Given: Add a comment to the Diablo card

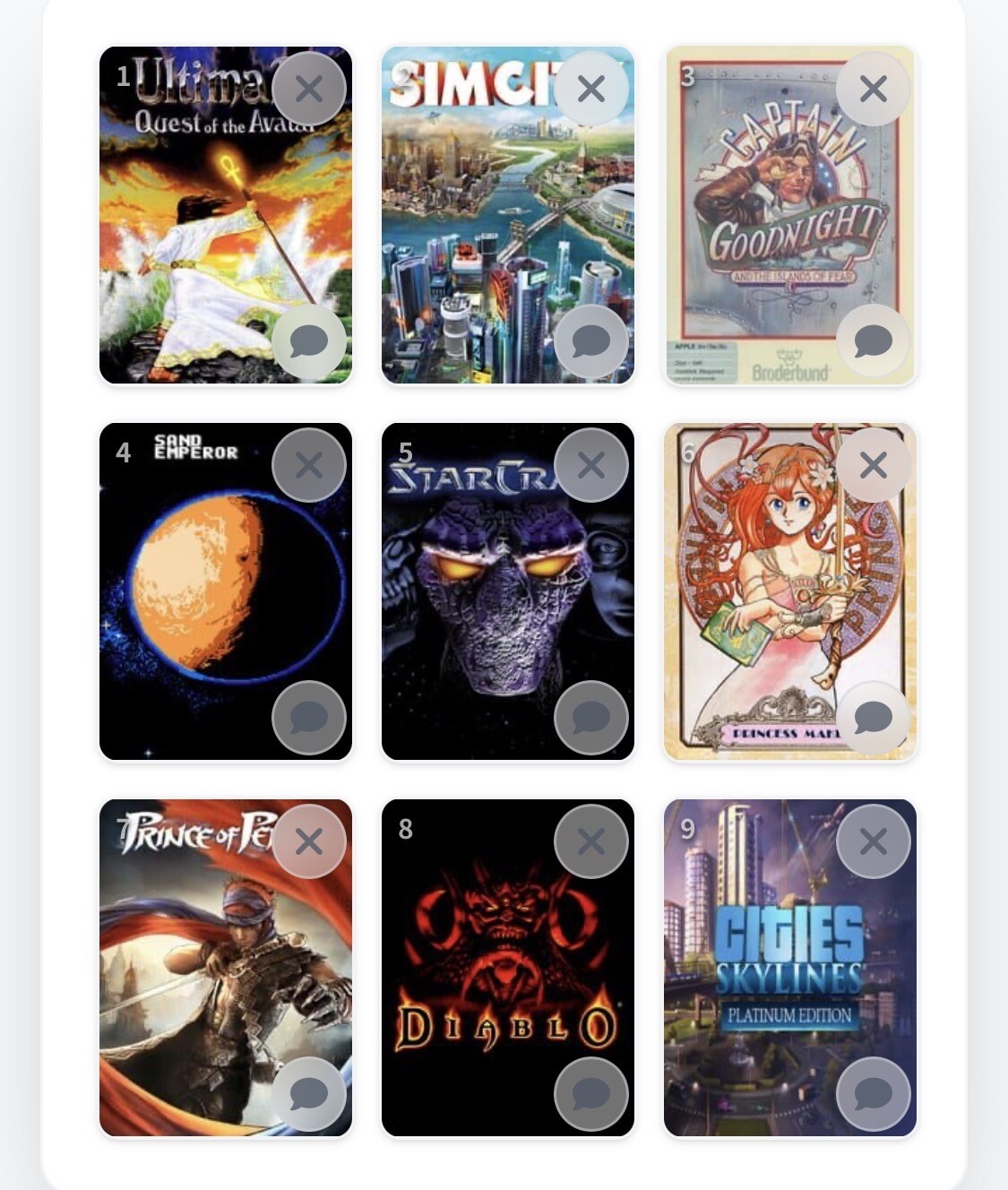Looking at the screenshot, I should 590,1094.
